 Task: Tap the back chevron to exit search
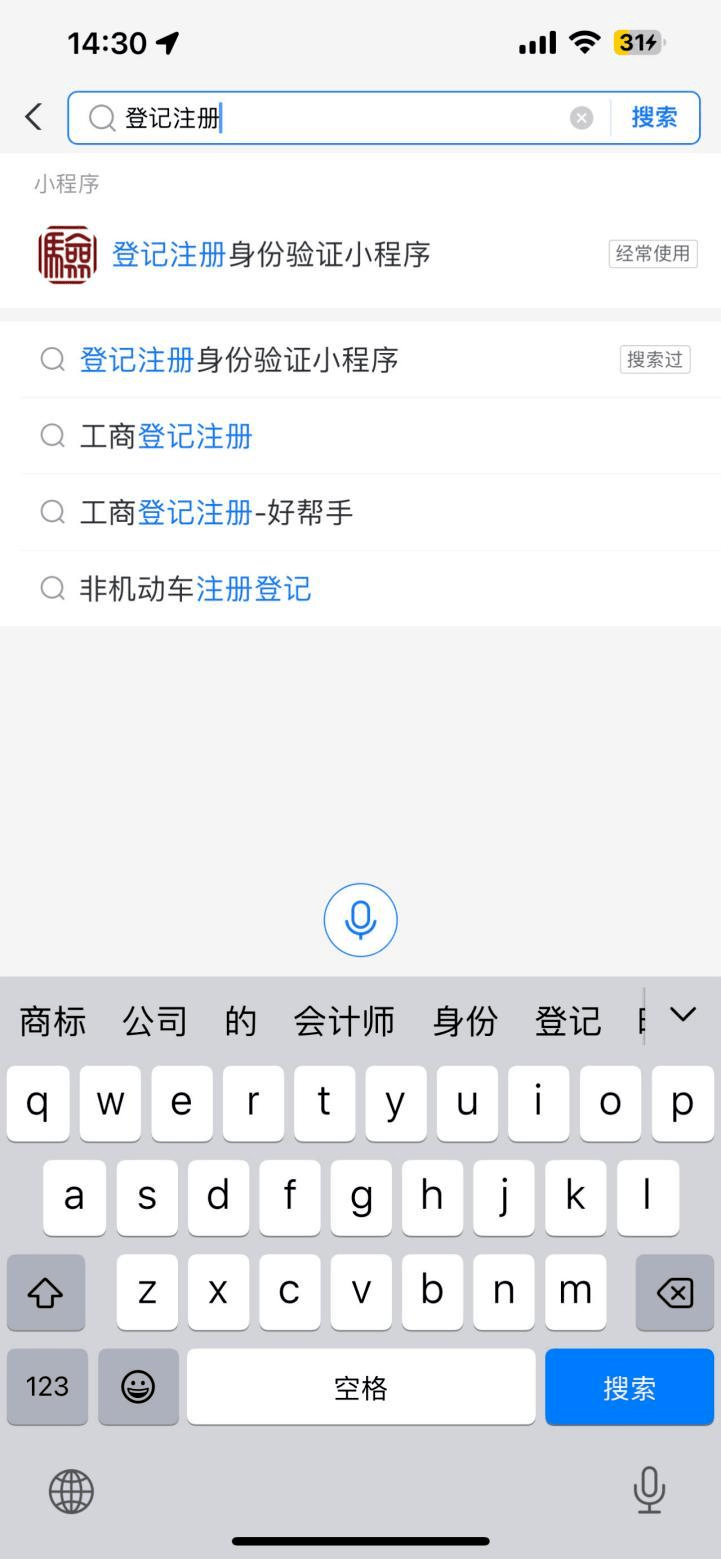pos(32,116)
